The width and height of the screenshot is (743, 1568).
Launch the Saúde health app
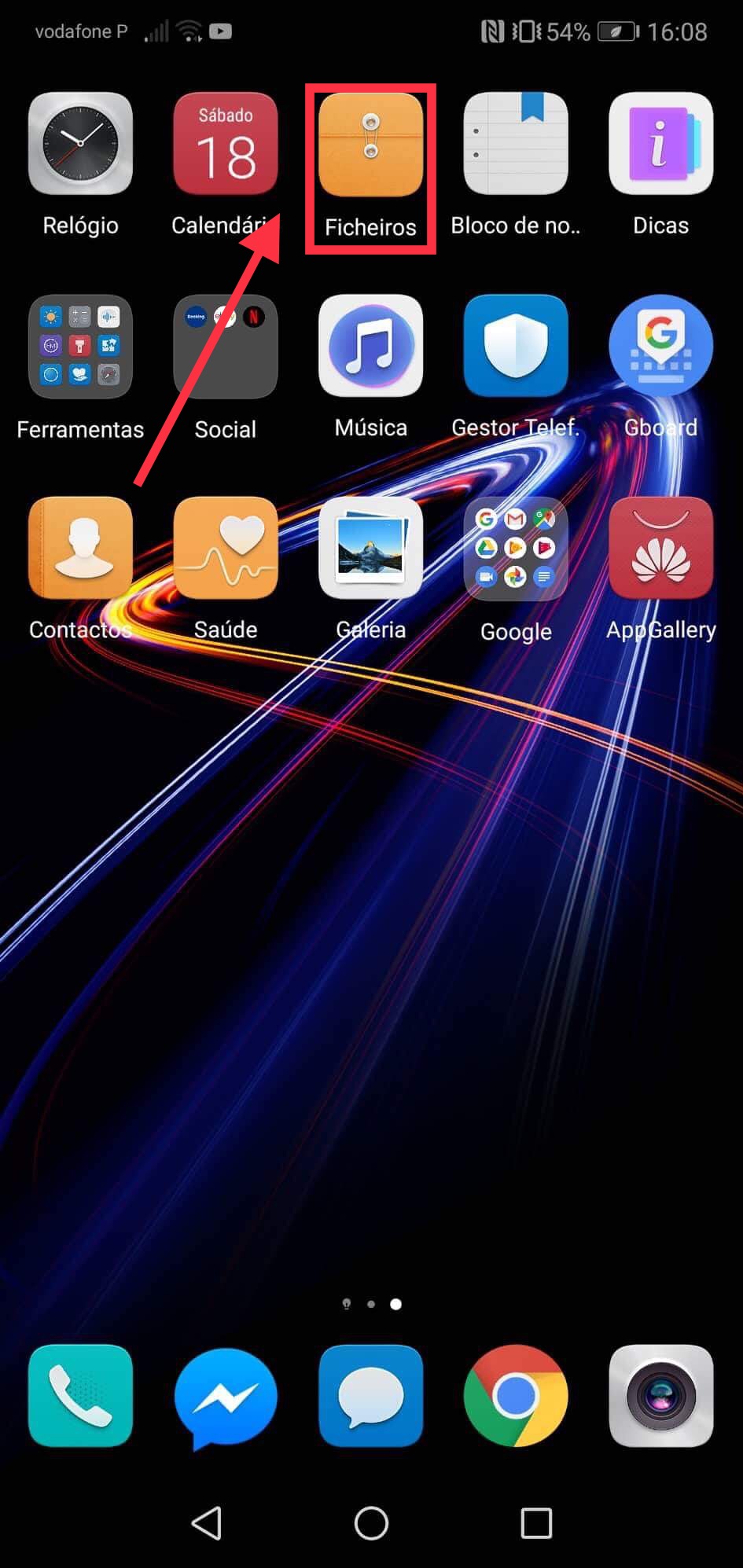226,548
